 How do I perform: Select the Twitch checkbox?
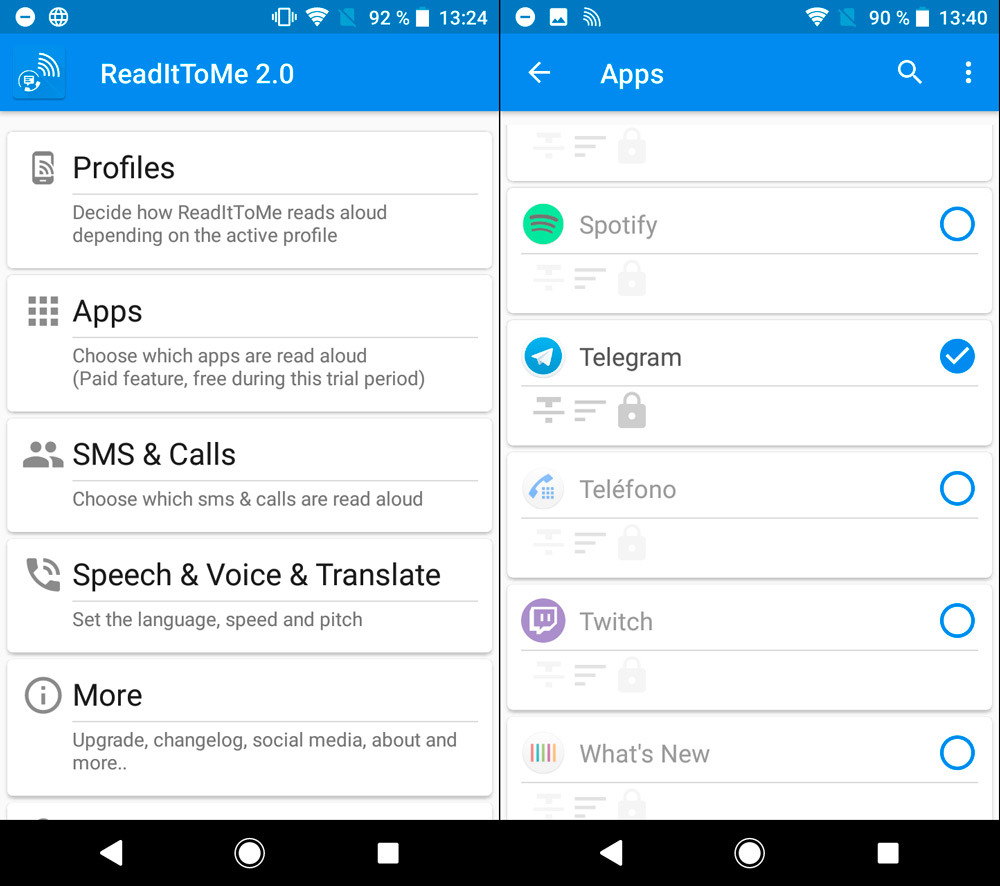pos(957,621)
